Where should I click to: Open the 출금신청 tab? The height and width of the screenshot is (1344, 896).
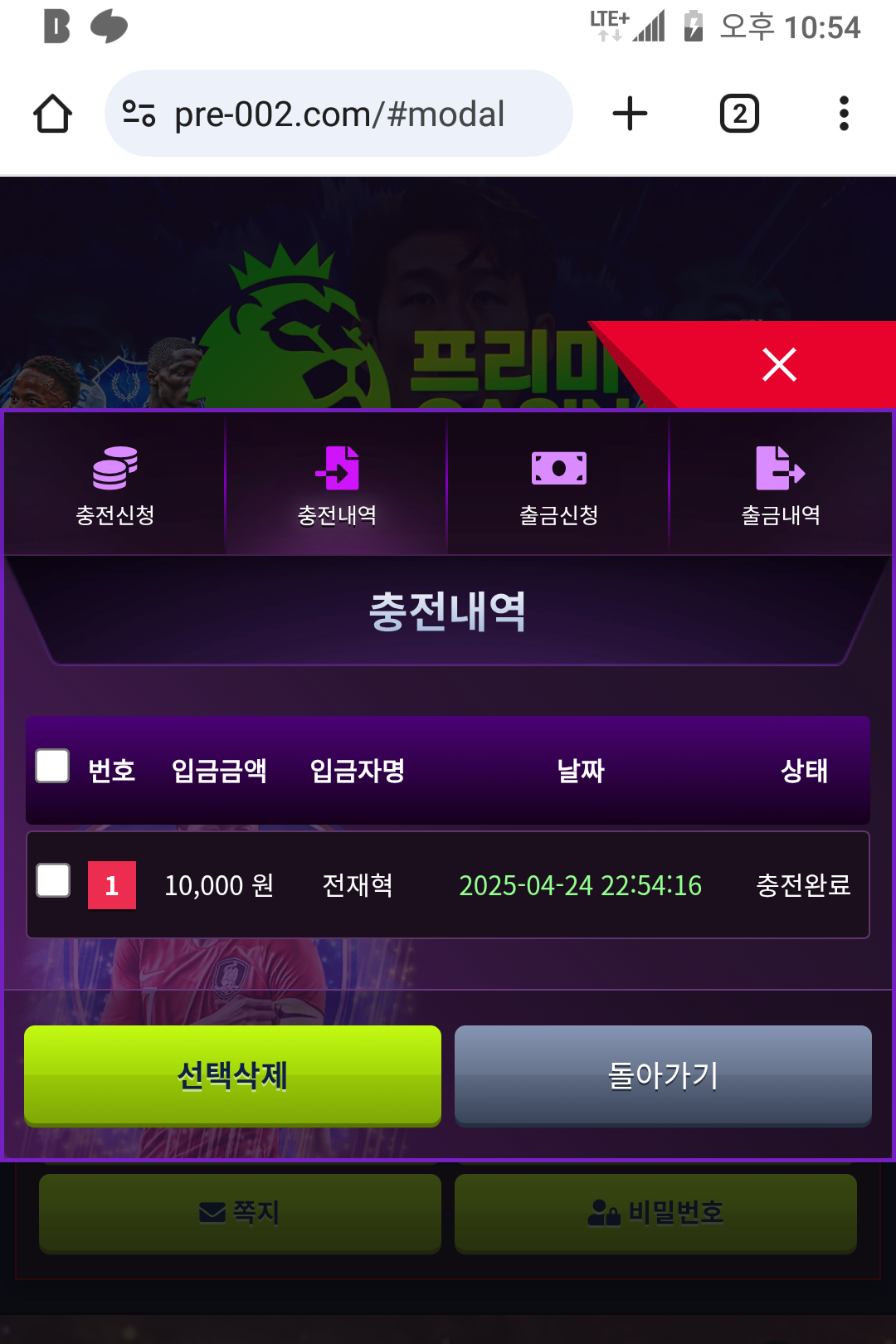(x=558, y=485)
